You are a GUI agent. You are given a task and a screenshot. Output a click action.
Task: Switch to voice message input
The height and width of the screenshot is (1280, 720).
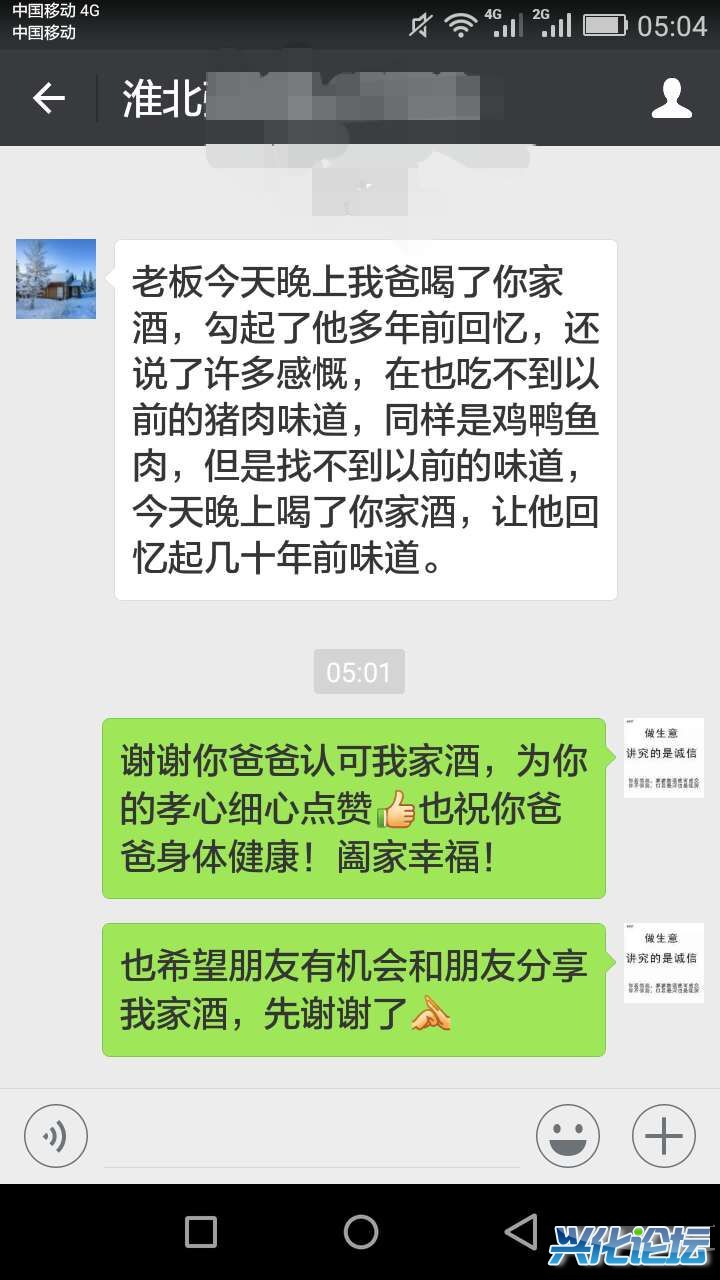(56, 1136)
